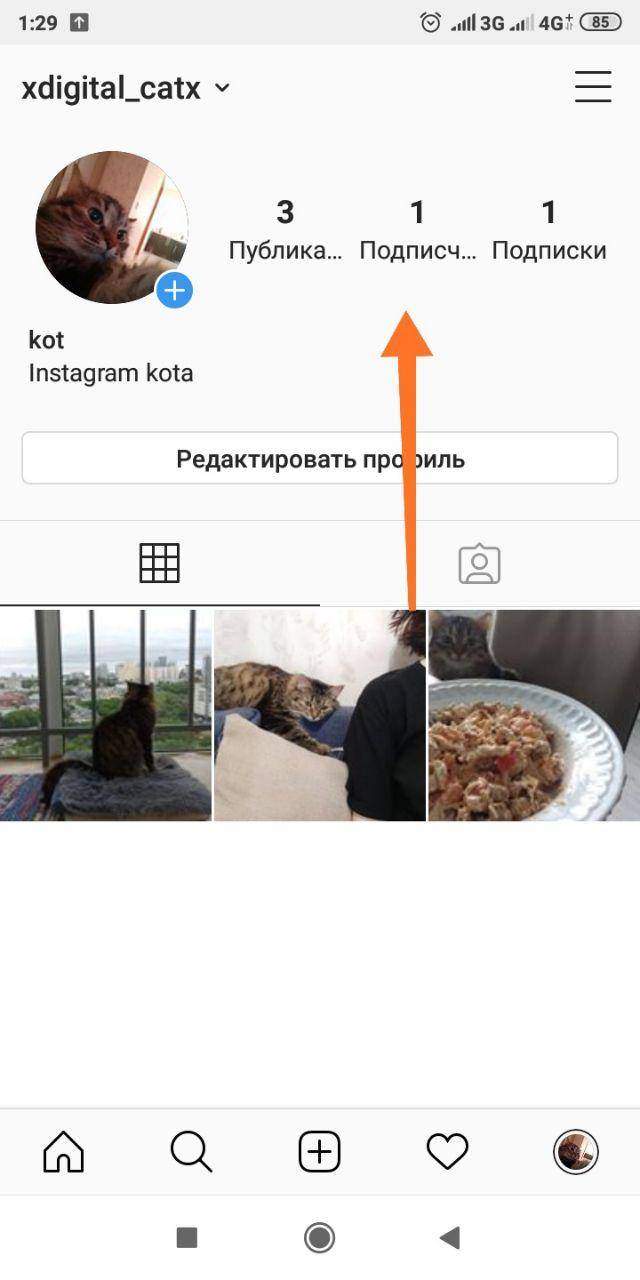
Task: Tap the blue plus on profile picture
Action: tap(174, 291)
